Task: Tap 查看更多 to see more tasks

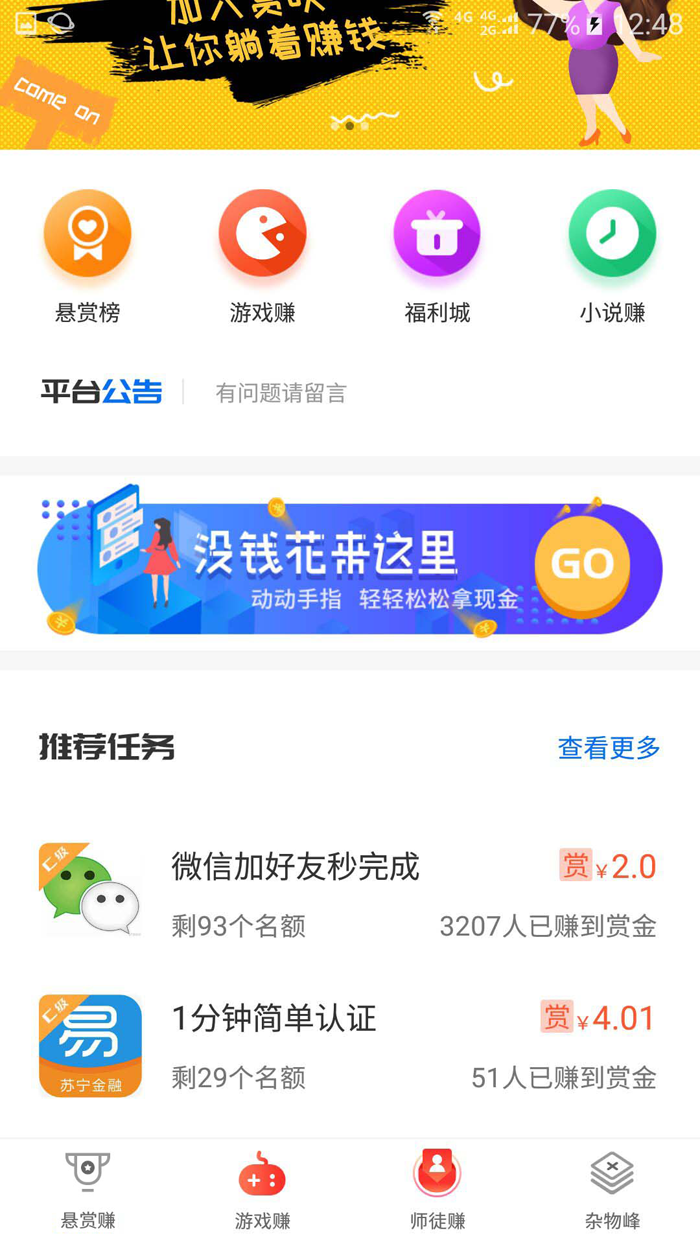Action: pyautogui.click(x=609, y=747)
